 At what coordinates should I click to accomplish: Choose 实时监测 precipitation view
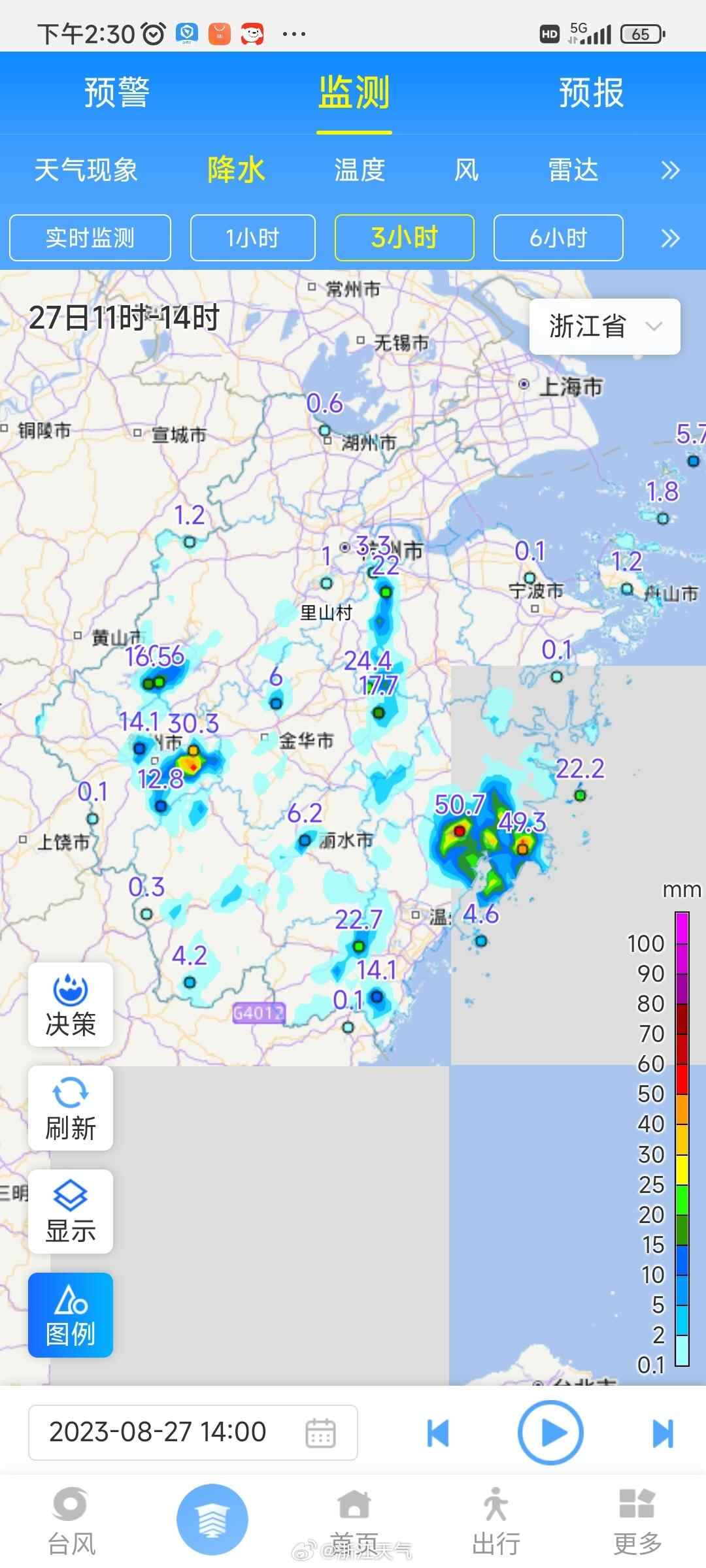[90, 238]
